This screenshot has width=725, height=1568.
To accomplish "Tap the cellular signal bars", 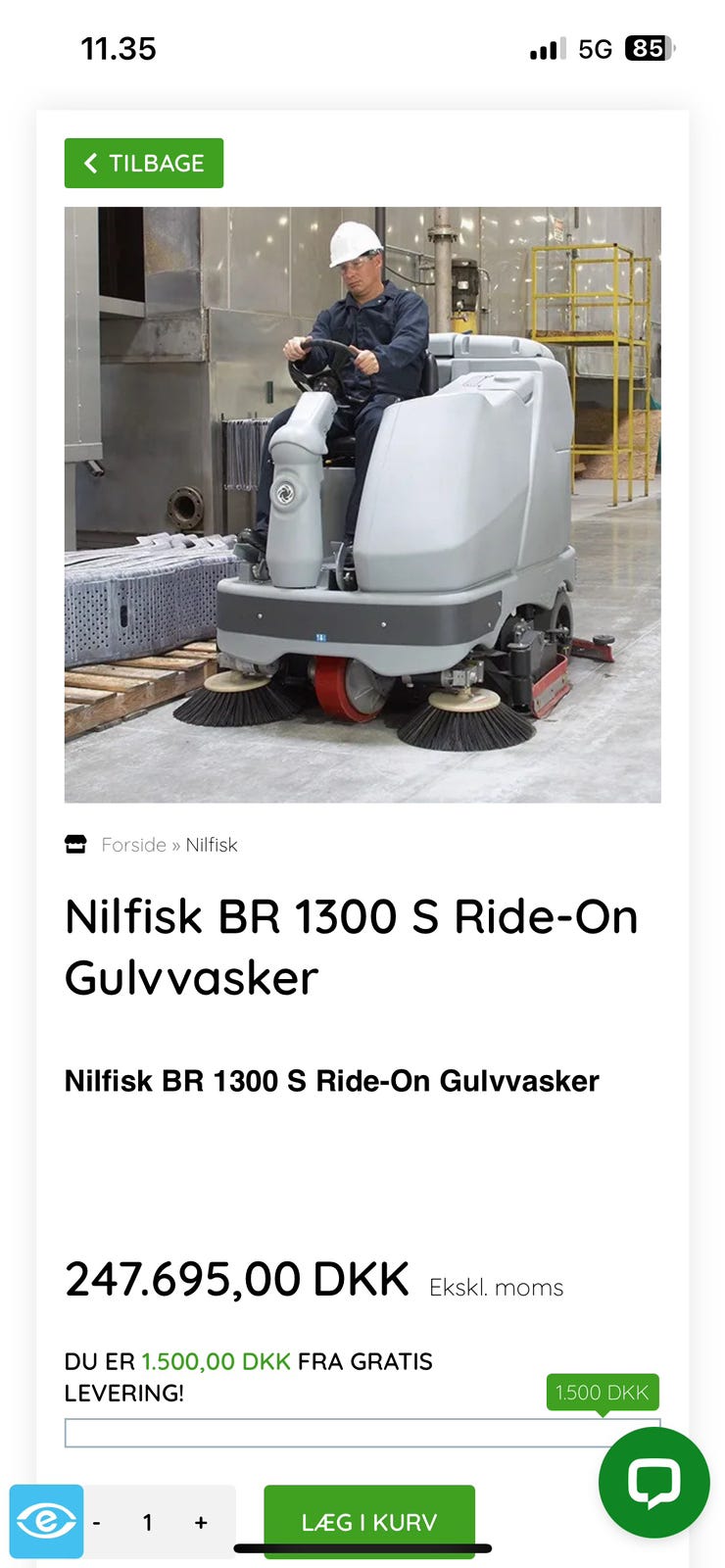I will tap(545, 47).
